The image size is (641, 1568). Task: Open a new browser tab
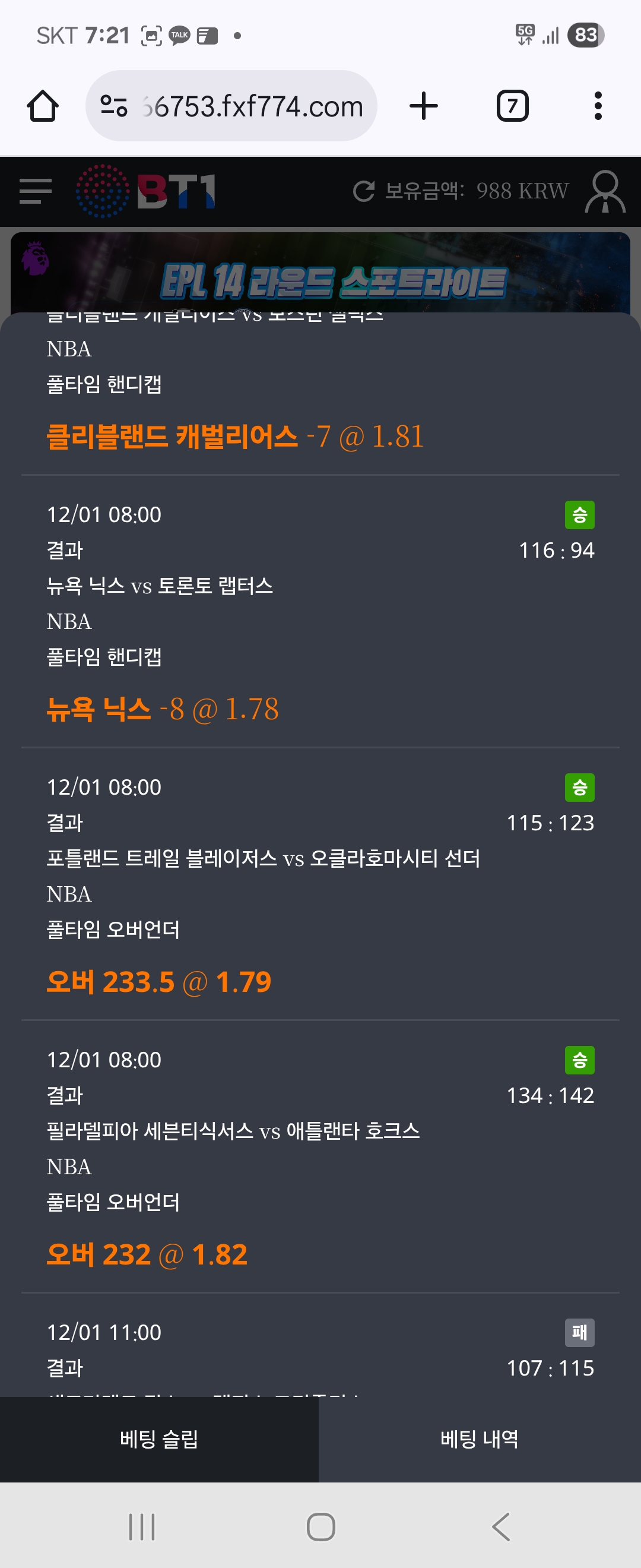[424, 106]
